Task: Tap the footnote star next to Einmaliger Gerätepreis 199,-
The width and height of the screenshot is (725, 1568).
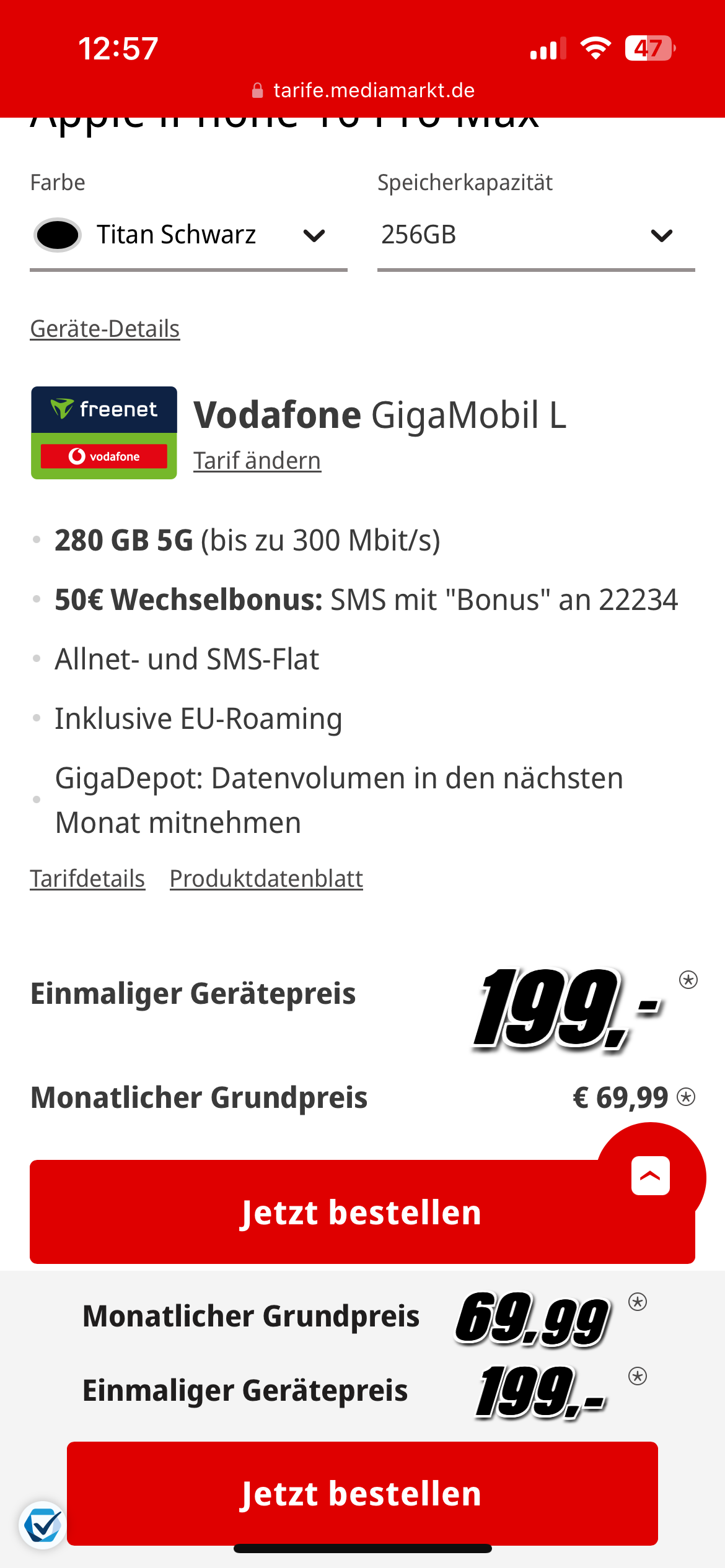Action: (x=688, y=980)
